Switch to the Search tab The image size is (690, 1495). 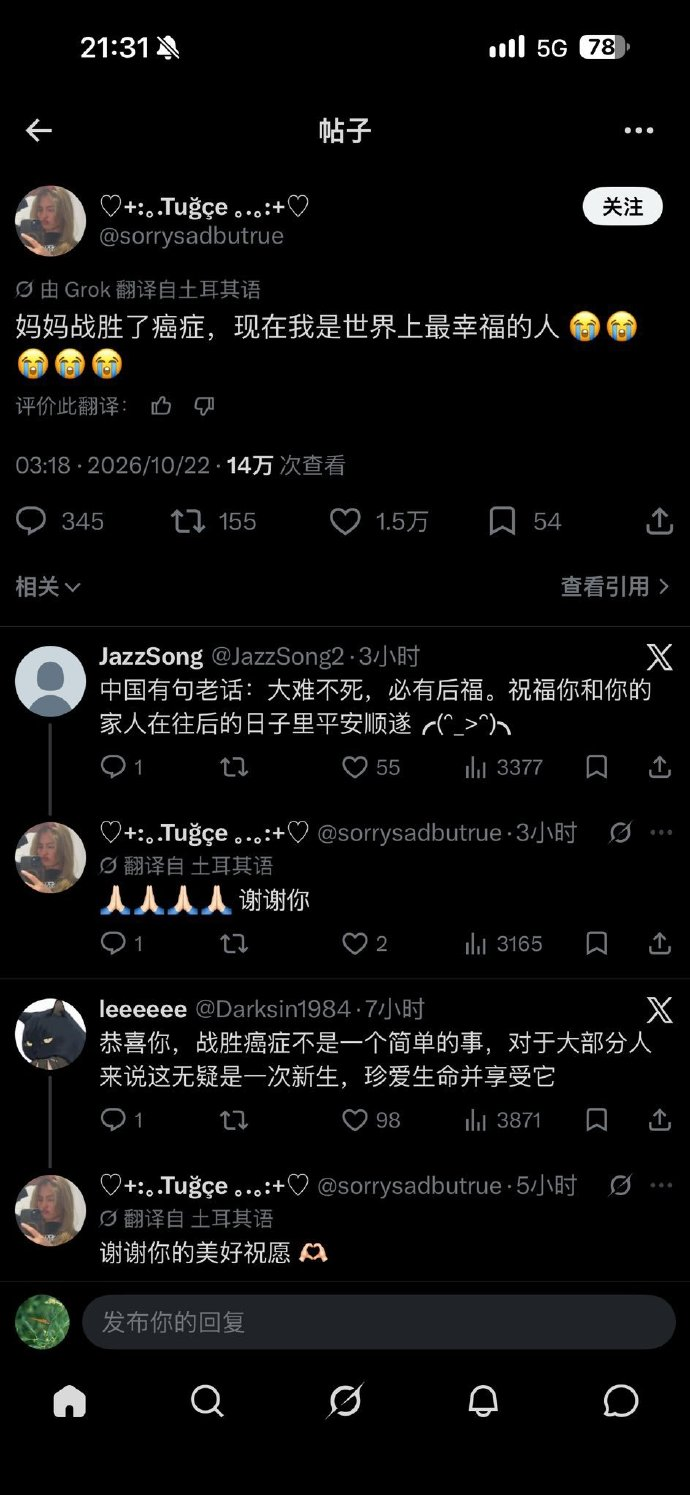coord(207,1401)
